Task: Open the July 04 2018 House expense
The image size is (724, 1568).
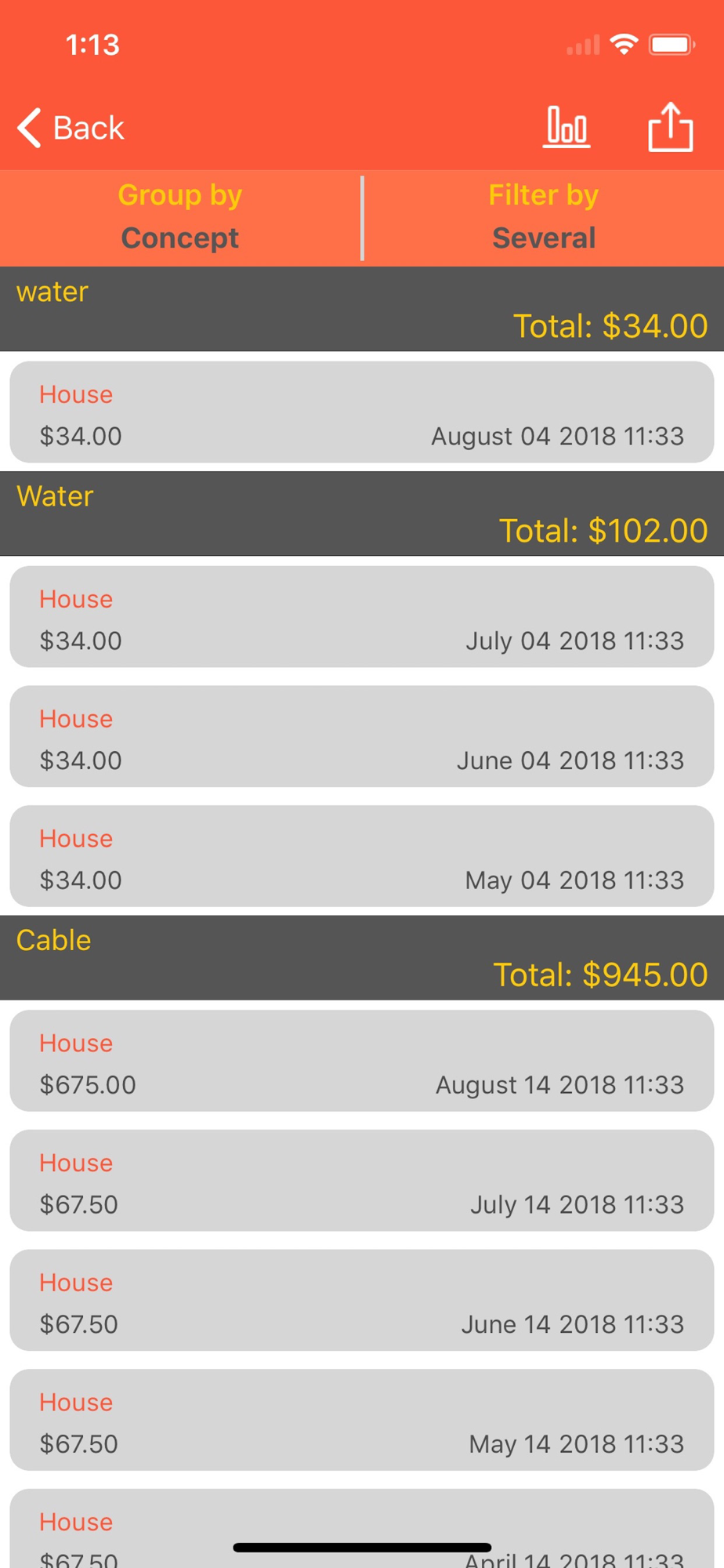Action: tap(362, 616)
